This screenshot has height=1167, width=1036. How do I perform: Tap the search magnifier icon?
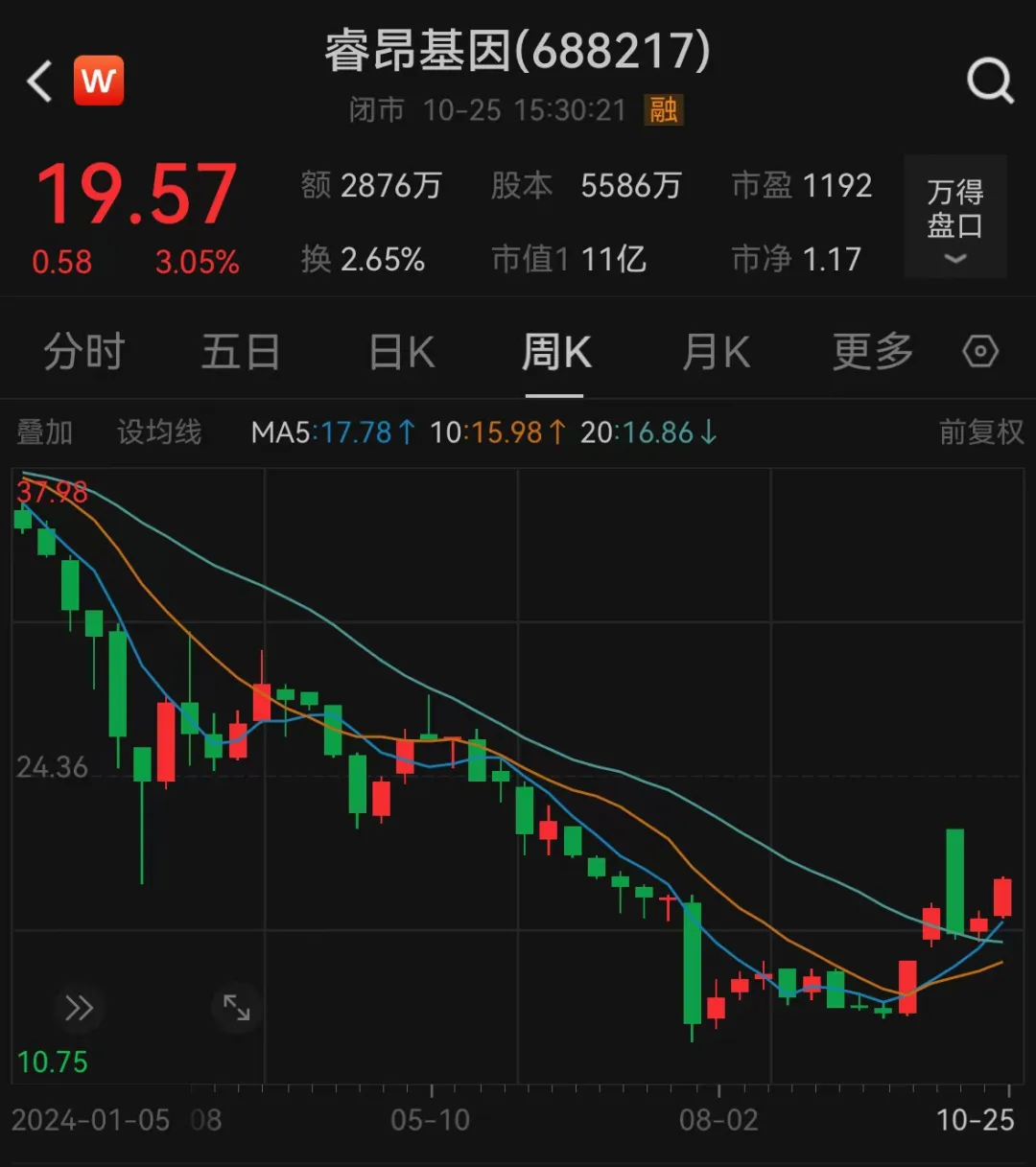click(x=991, y=81)
